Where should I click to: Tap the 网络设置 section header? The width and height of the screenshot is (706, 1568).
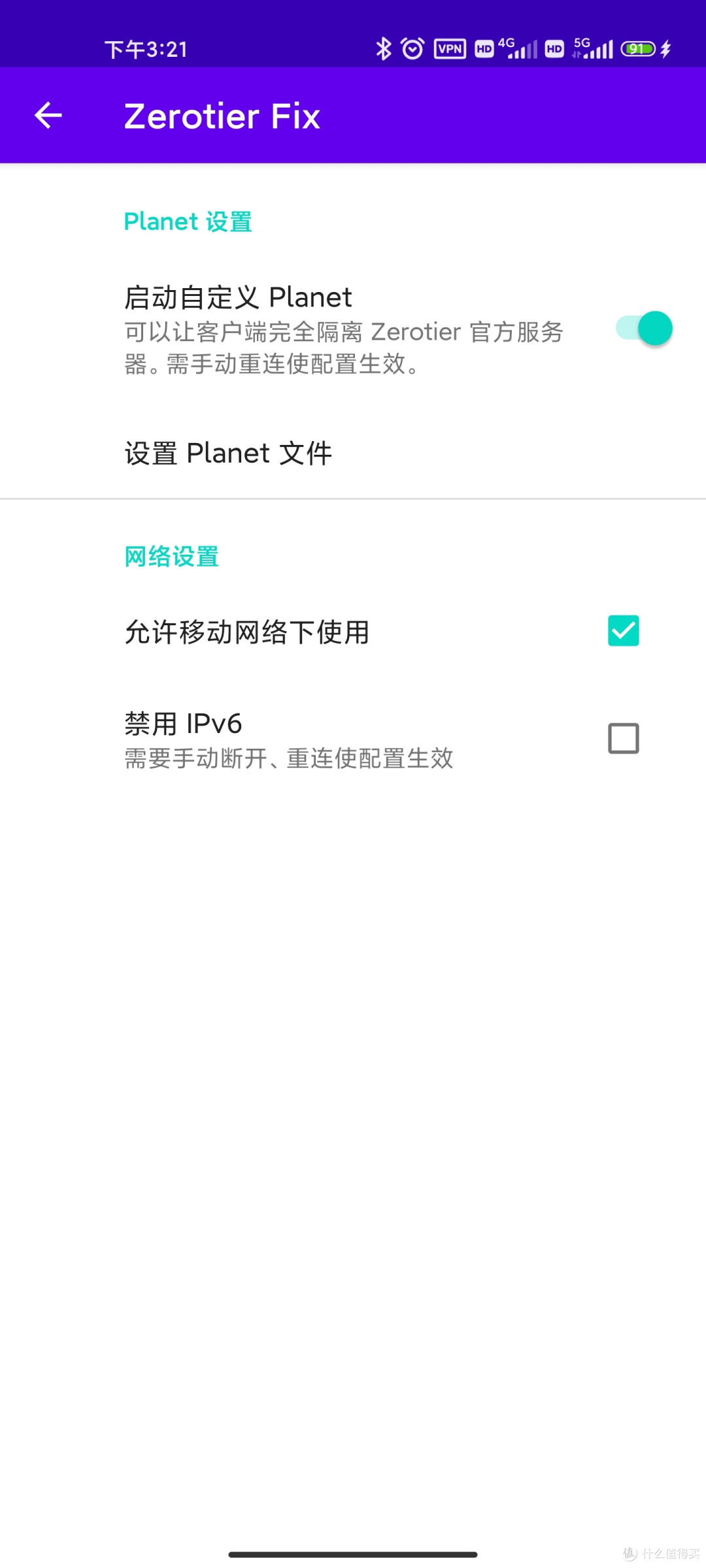pos(172,556)
